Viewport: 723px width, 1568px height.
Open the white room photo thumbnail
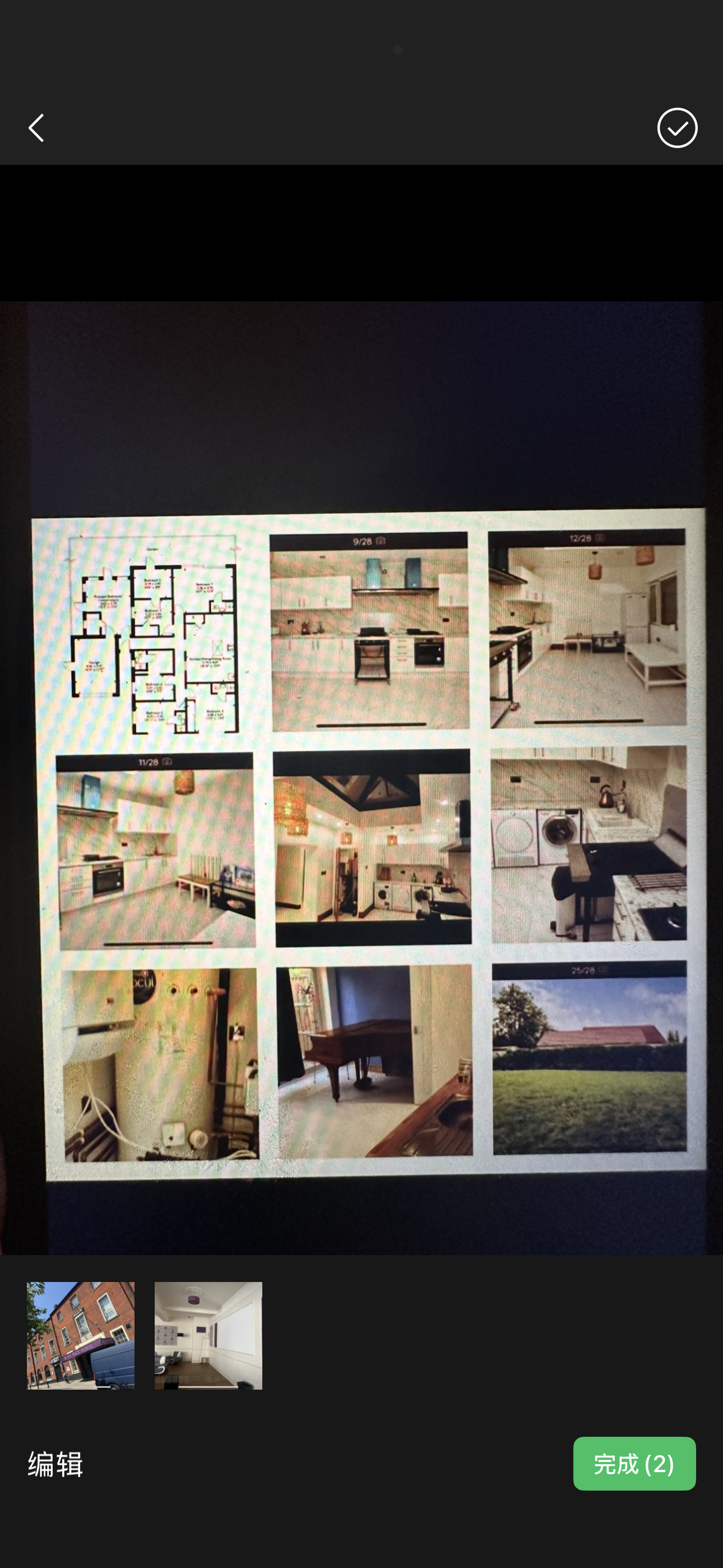pos(208,1335)
